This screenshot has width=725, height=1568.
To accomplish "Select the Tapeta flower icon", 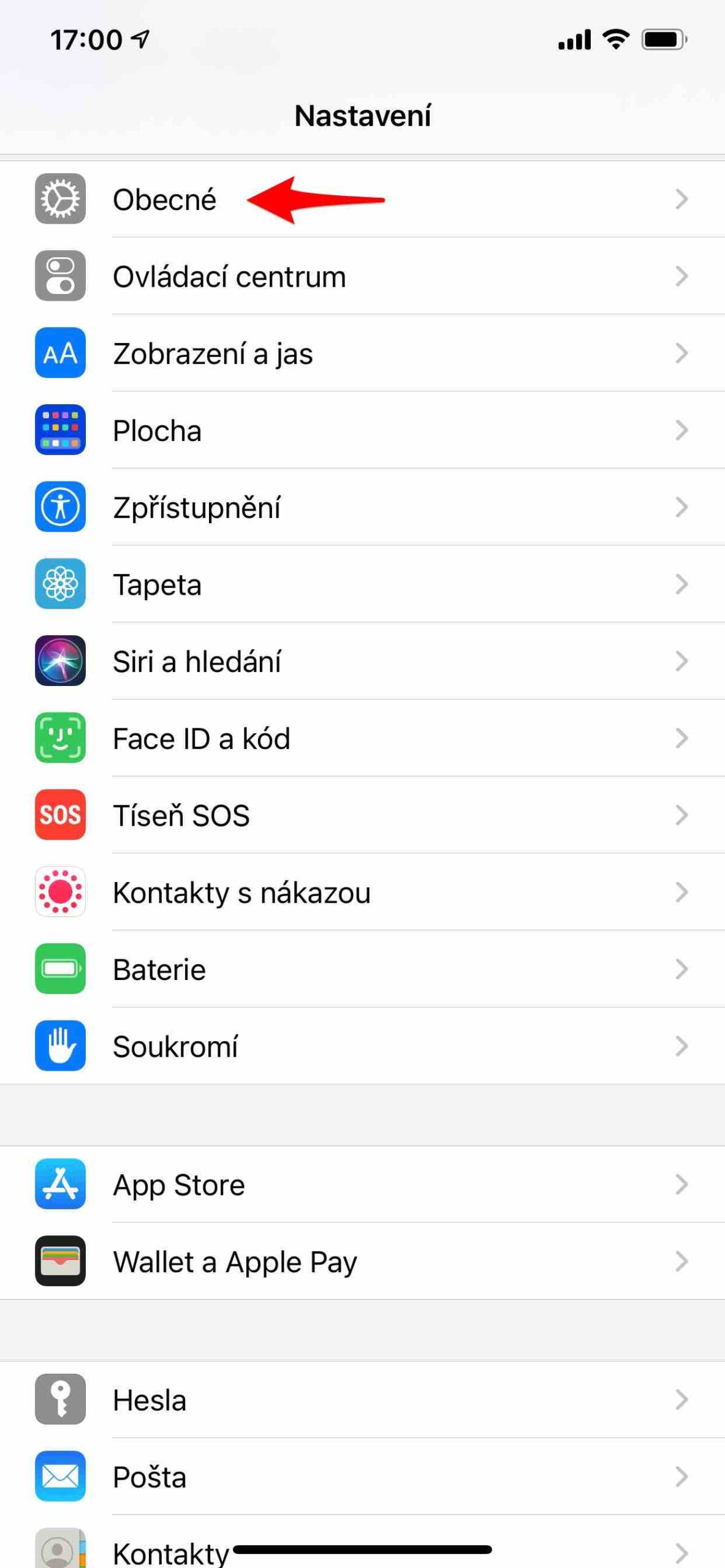I will tap(60, 584).
